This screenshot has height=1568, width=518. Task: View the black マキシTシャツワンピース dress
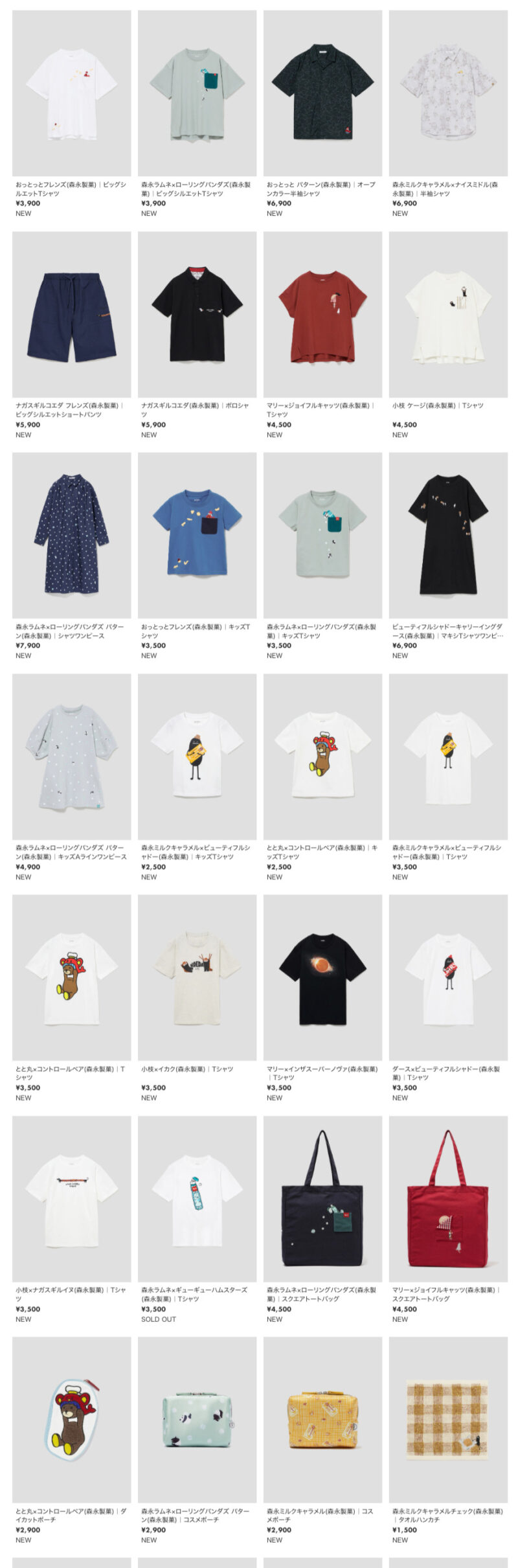tap(448, 536)
